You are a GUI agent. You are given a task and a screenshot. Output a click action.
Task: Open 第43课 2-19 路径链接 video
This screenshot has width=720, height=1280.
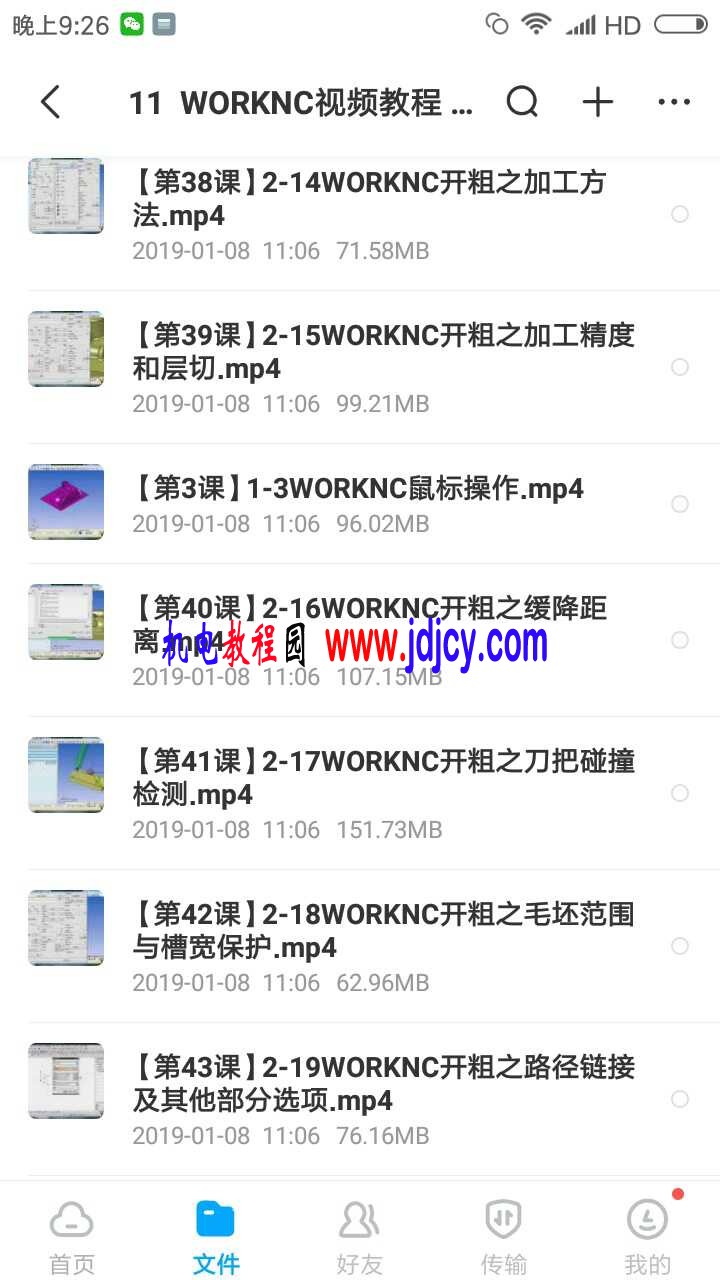tap(380, 1084)
